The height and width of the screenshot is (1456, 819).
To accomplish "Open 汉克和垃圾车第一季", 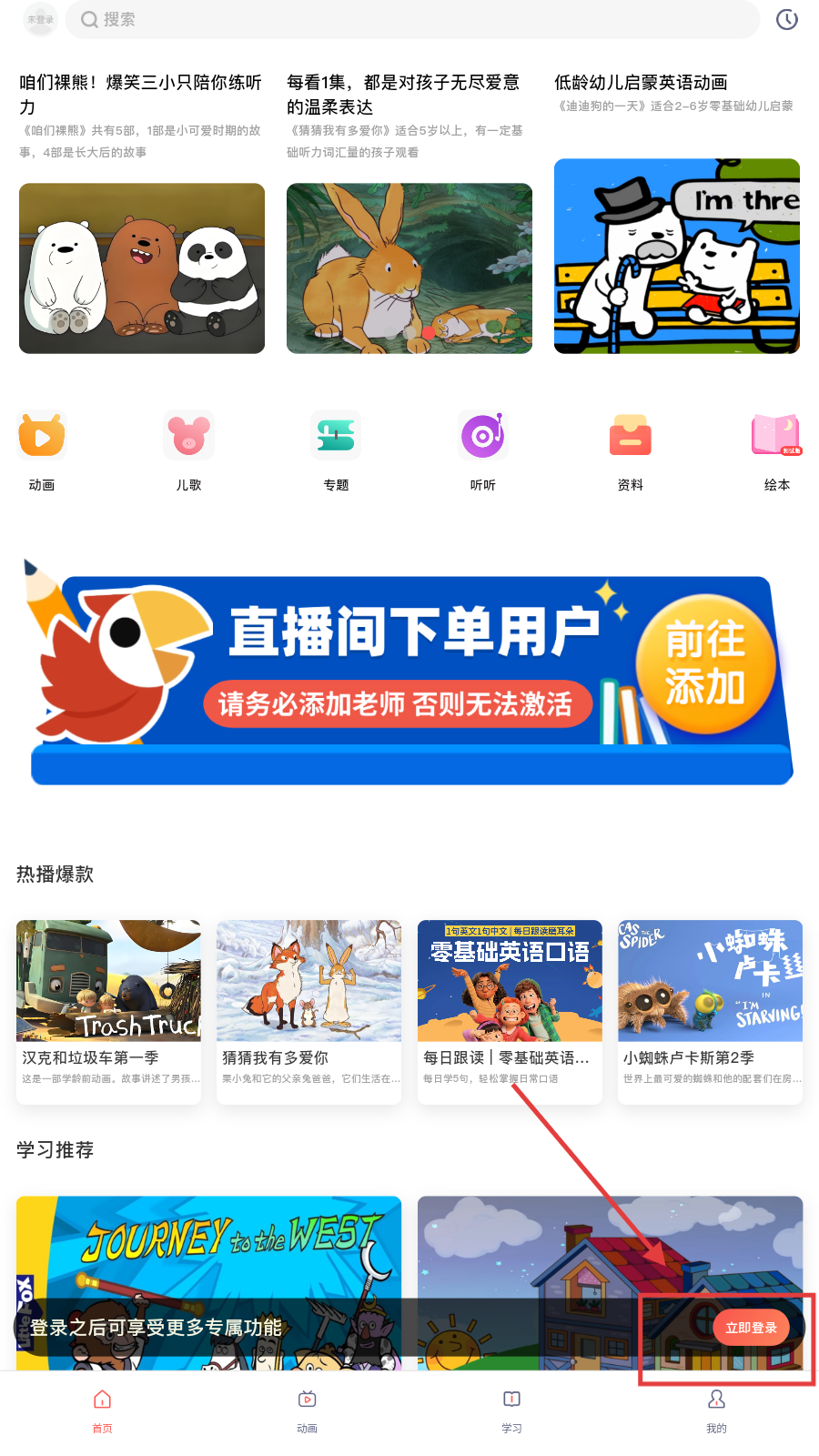I will [108, 1010].
